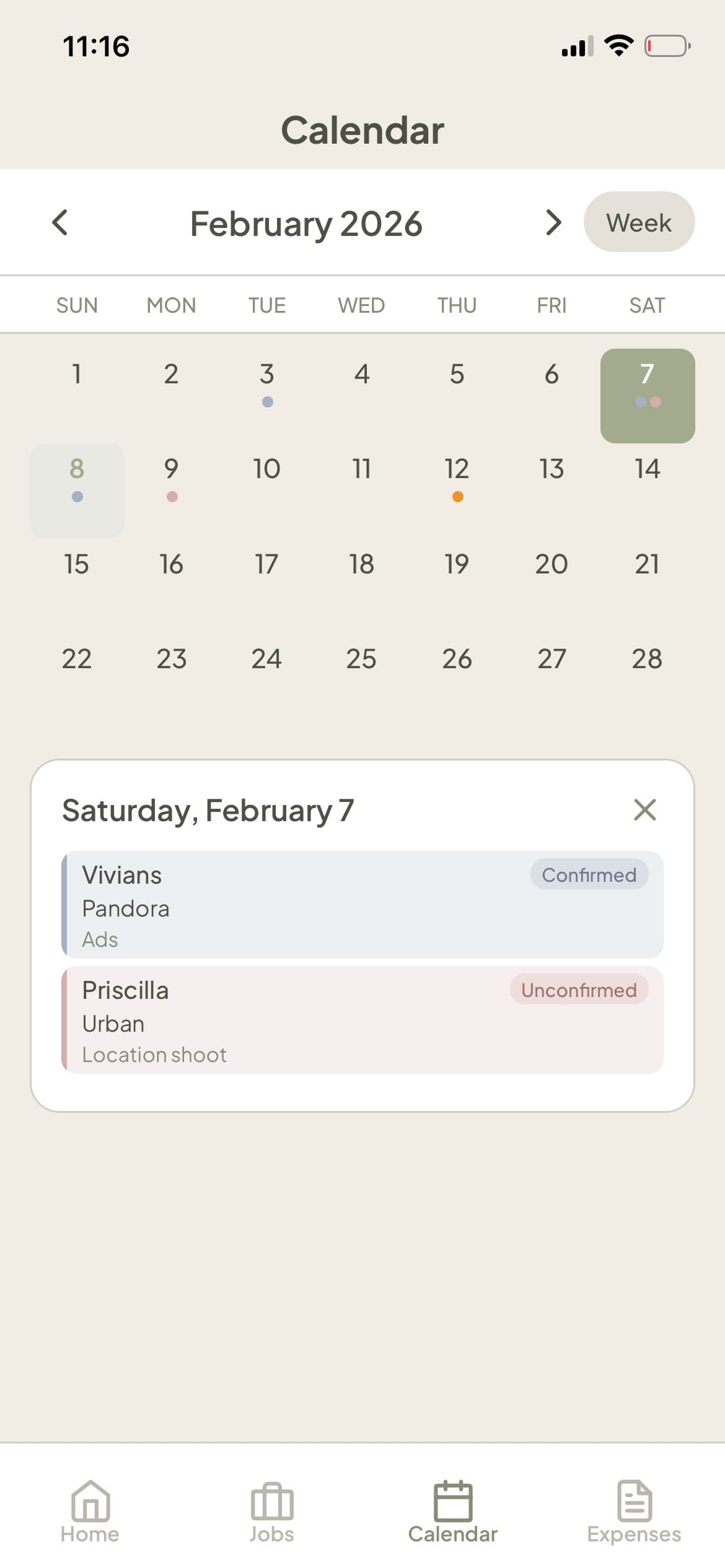Advance to March using right chevron
The width and height of the screenshot is (725, 1568).
[x=553, y=223]
